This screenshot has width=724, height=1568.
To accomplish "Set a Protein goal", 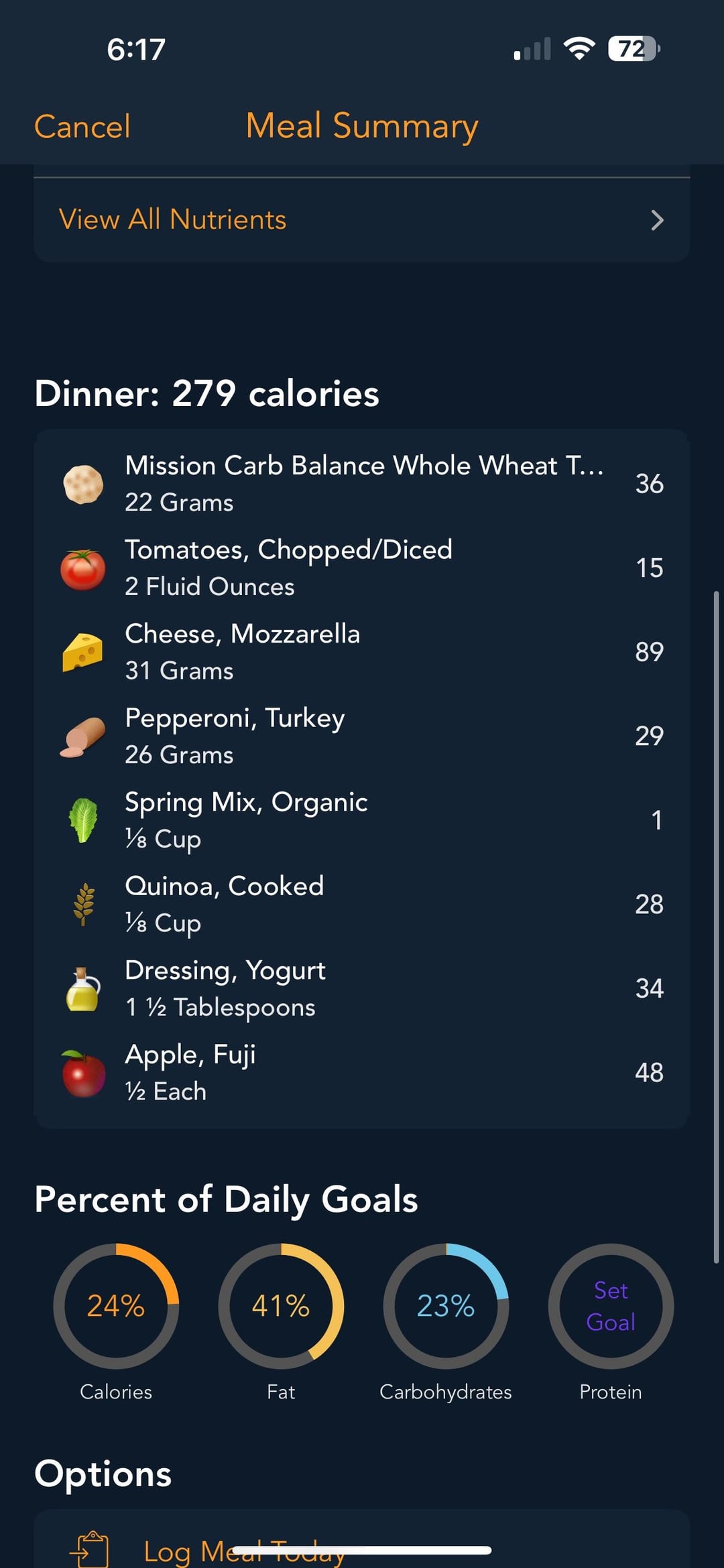I will pyautogui.click(x=611, y=1306).
